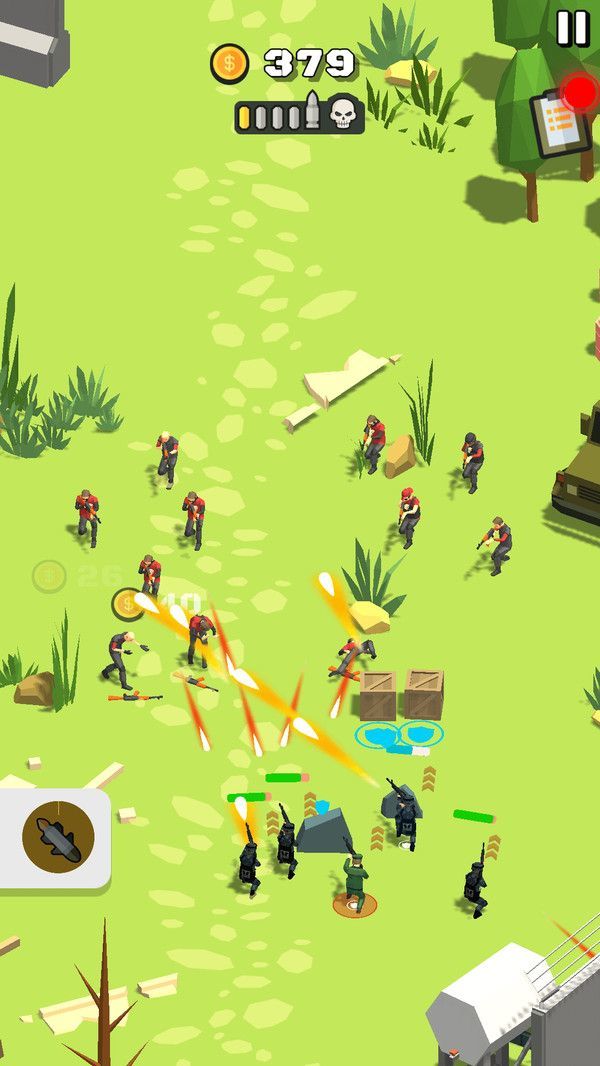Pause the game

(572, 28)
